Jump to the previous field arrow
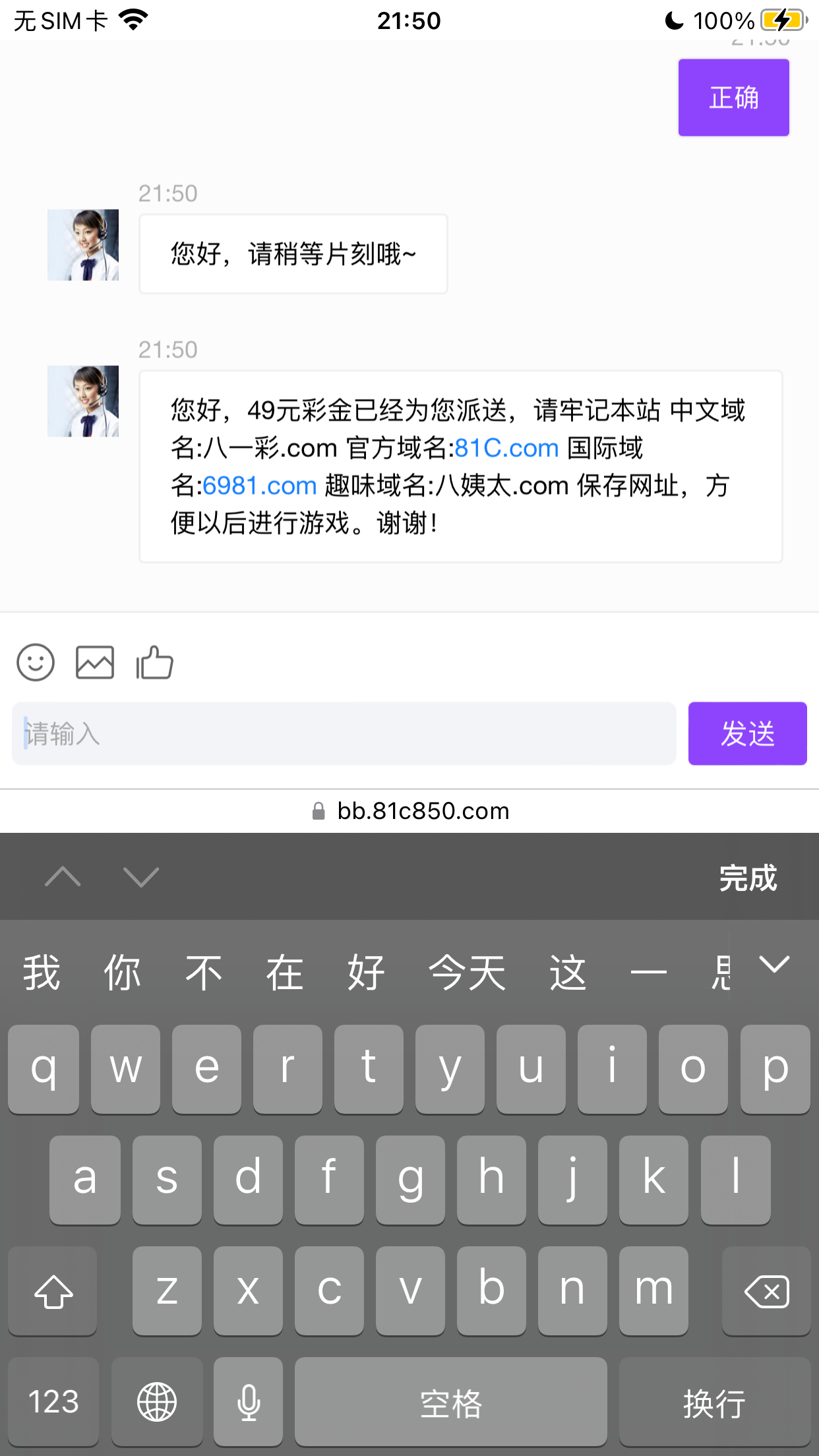This screenshot has height=1456, width=819. click(63, 877)
